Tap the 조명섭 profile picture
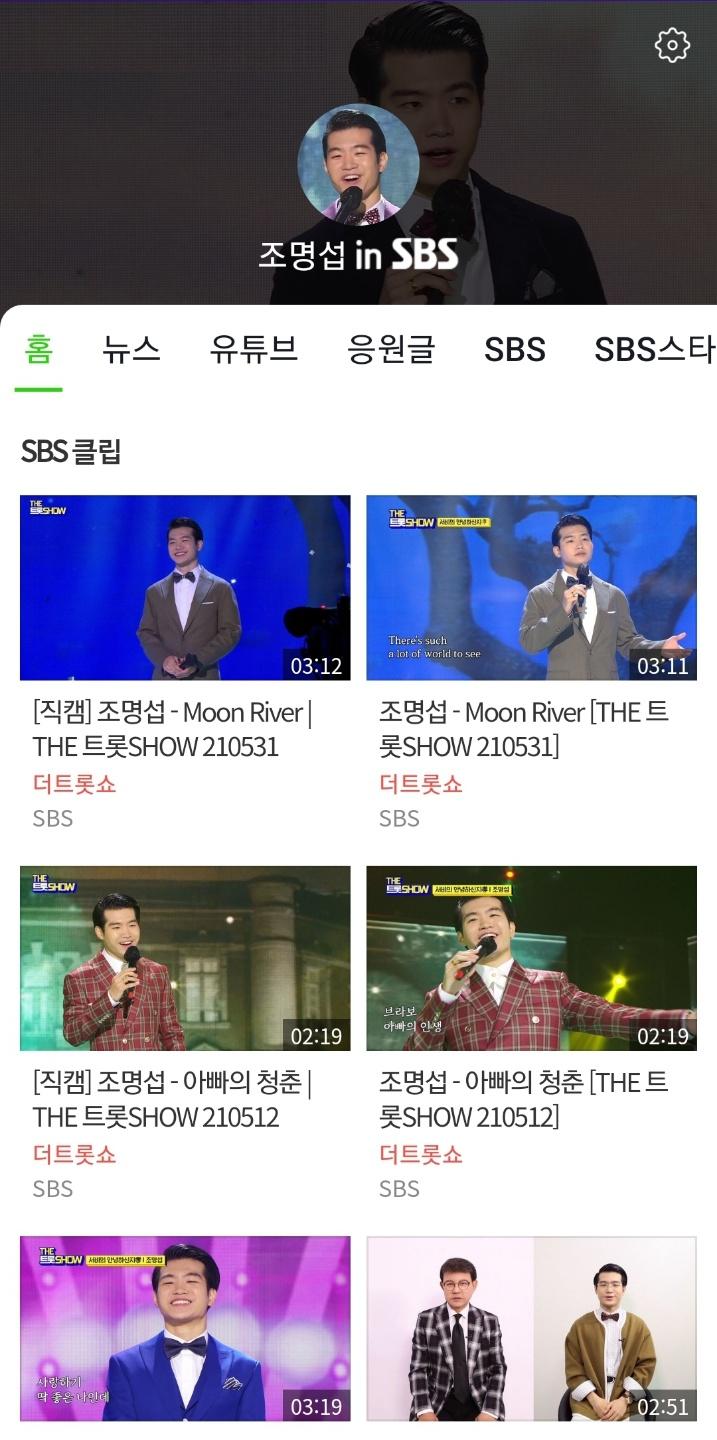Viewport: 717px width, 1440px height. [358, 164]
